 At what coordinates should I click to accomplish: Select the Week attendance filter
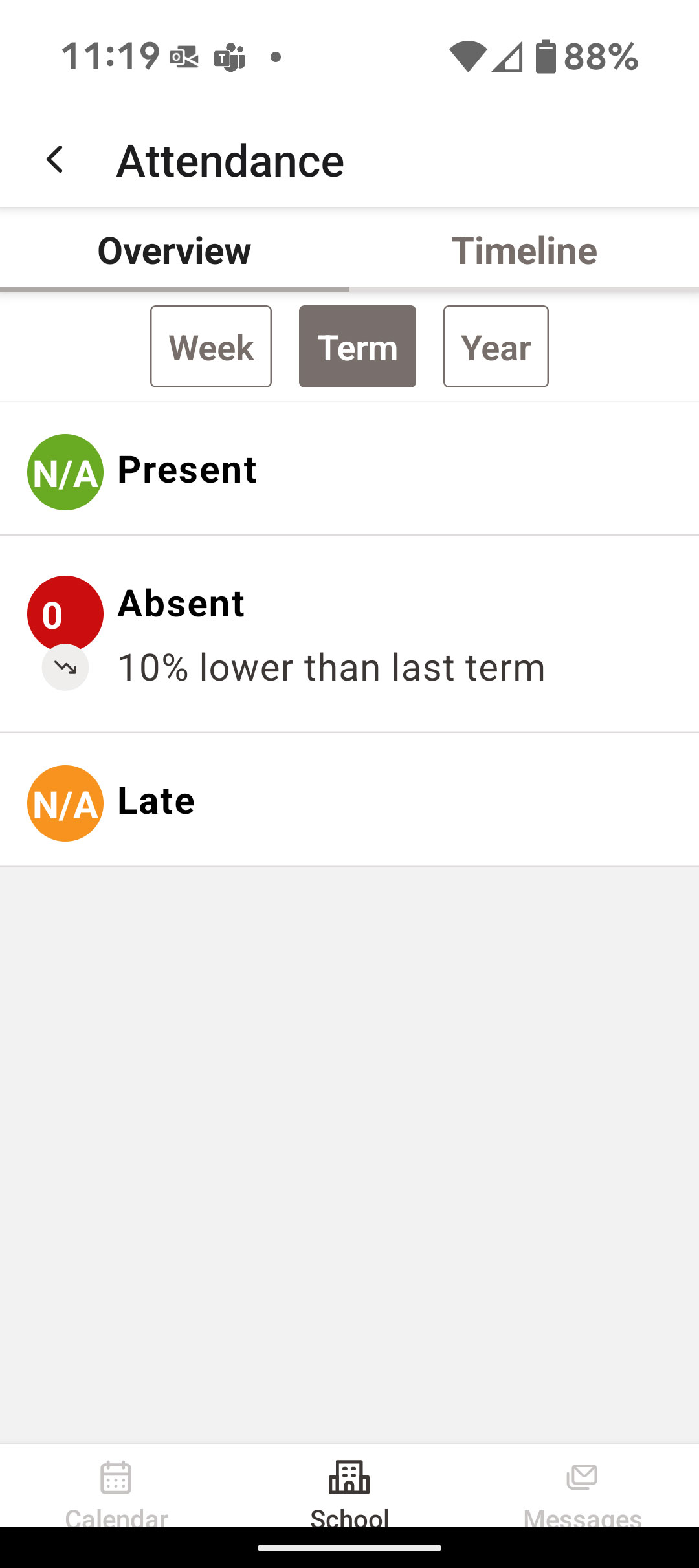point(210,347)
